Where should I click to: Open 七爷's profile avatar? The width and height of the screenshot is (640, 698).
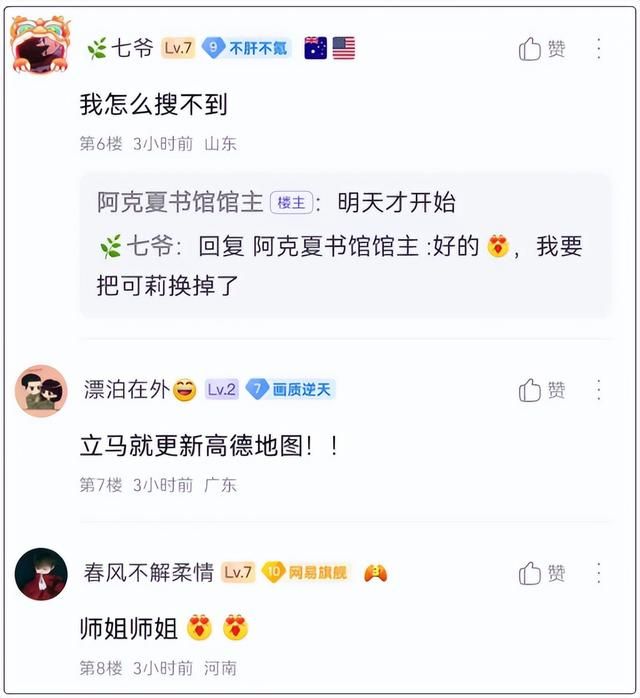pyautogui.click(x=40, y=45)
